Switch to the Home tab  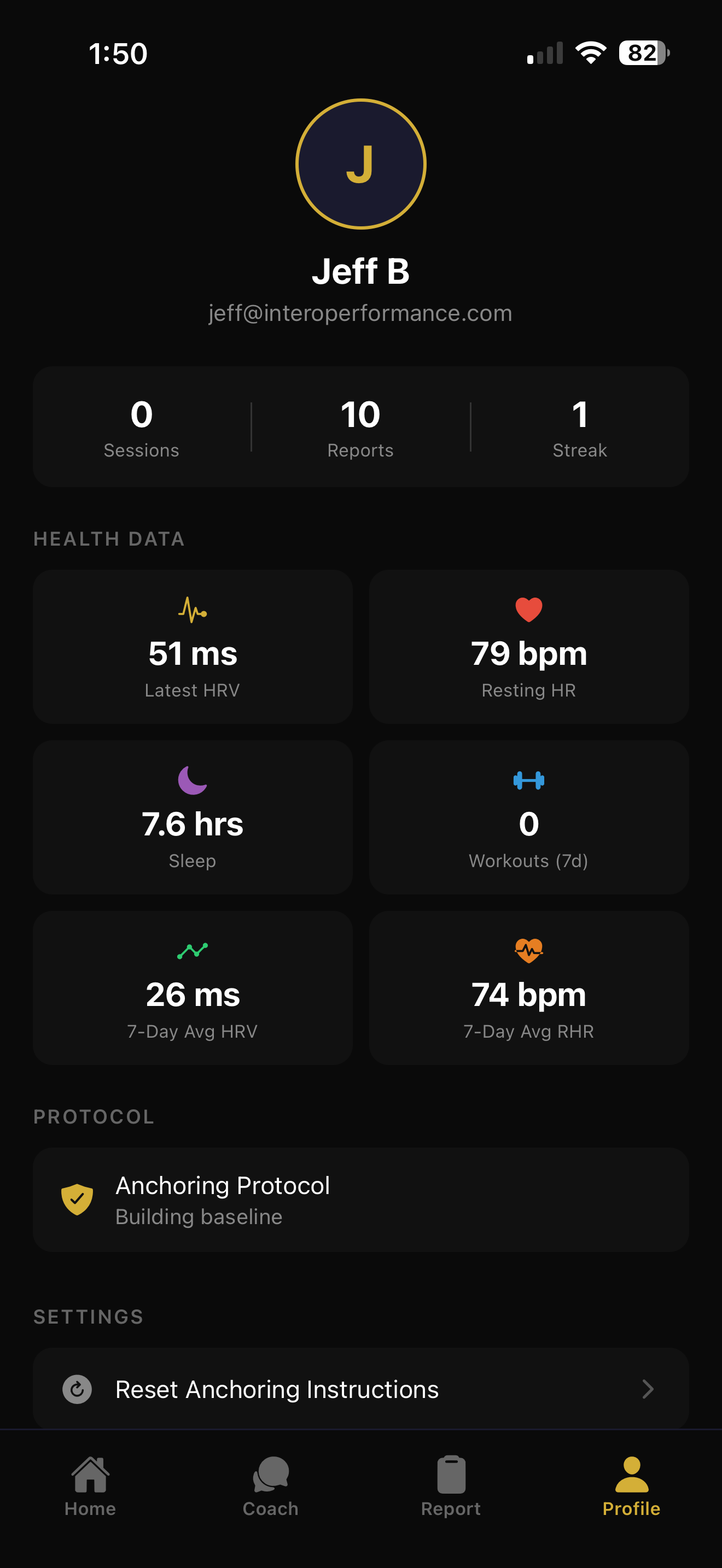point(90,1485)
